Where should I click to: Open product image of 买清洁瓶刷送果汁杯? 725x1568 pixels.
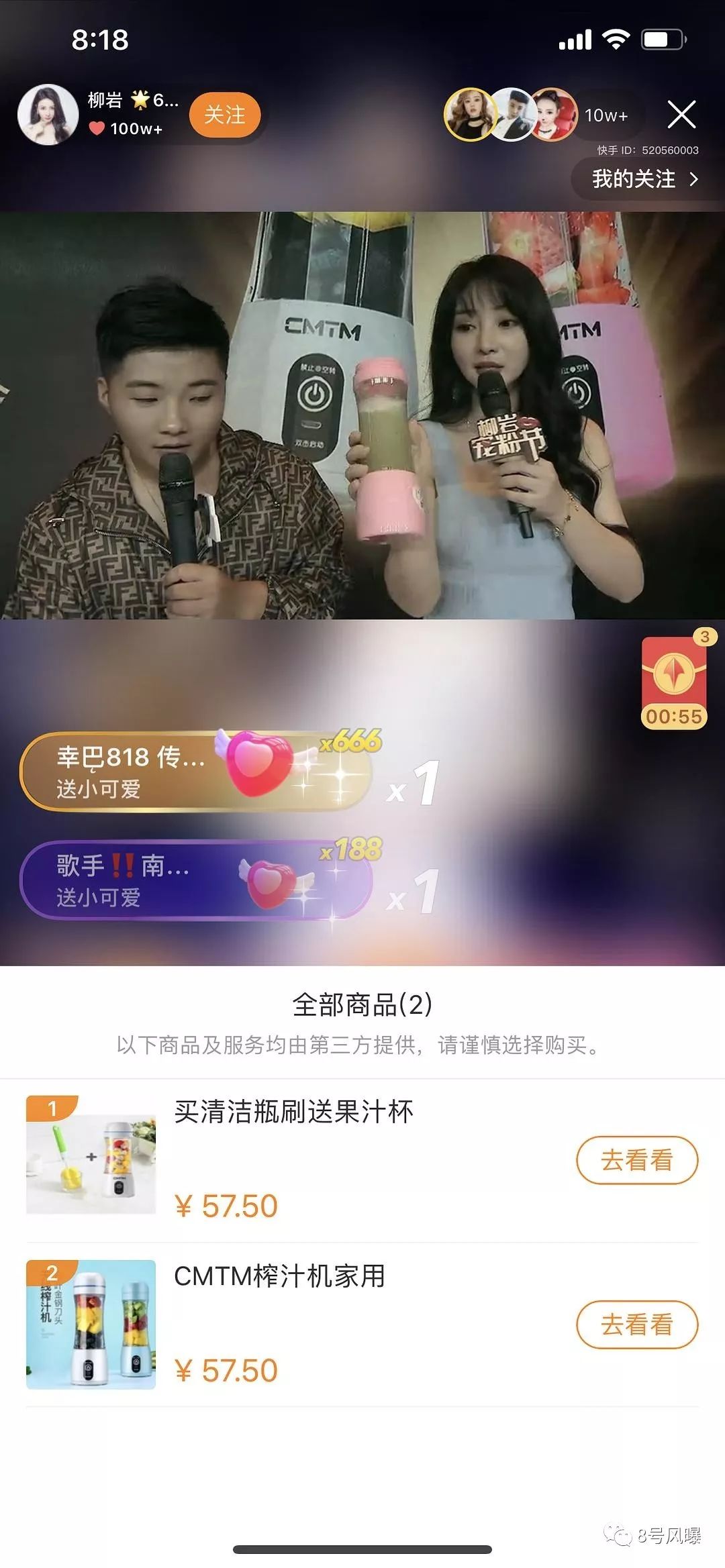pos(91,1155)
